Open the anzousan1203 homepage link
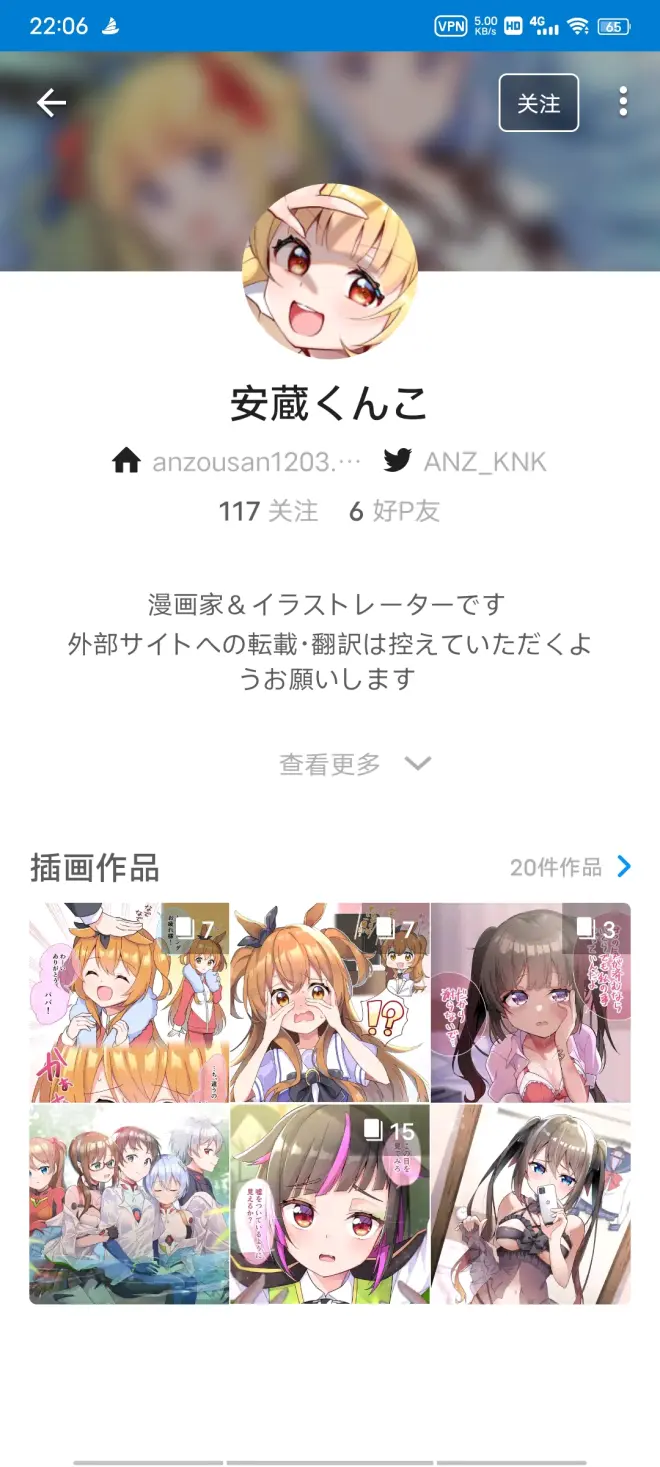Image resolution: width=660 pixels, height=1467 pixels. [x=238, y=461]
